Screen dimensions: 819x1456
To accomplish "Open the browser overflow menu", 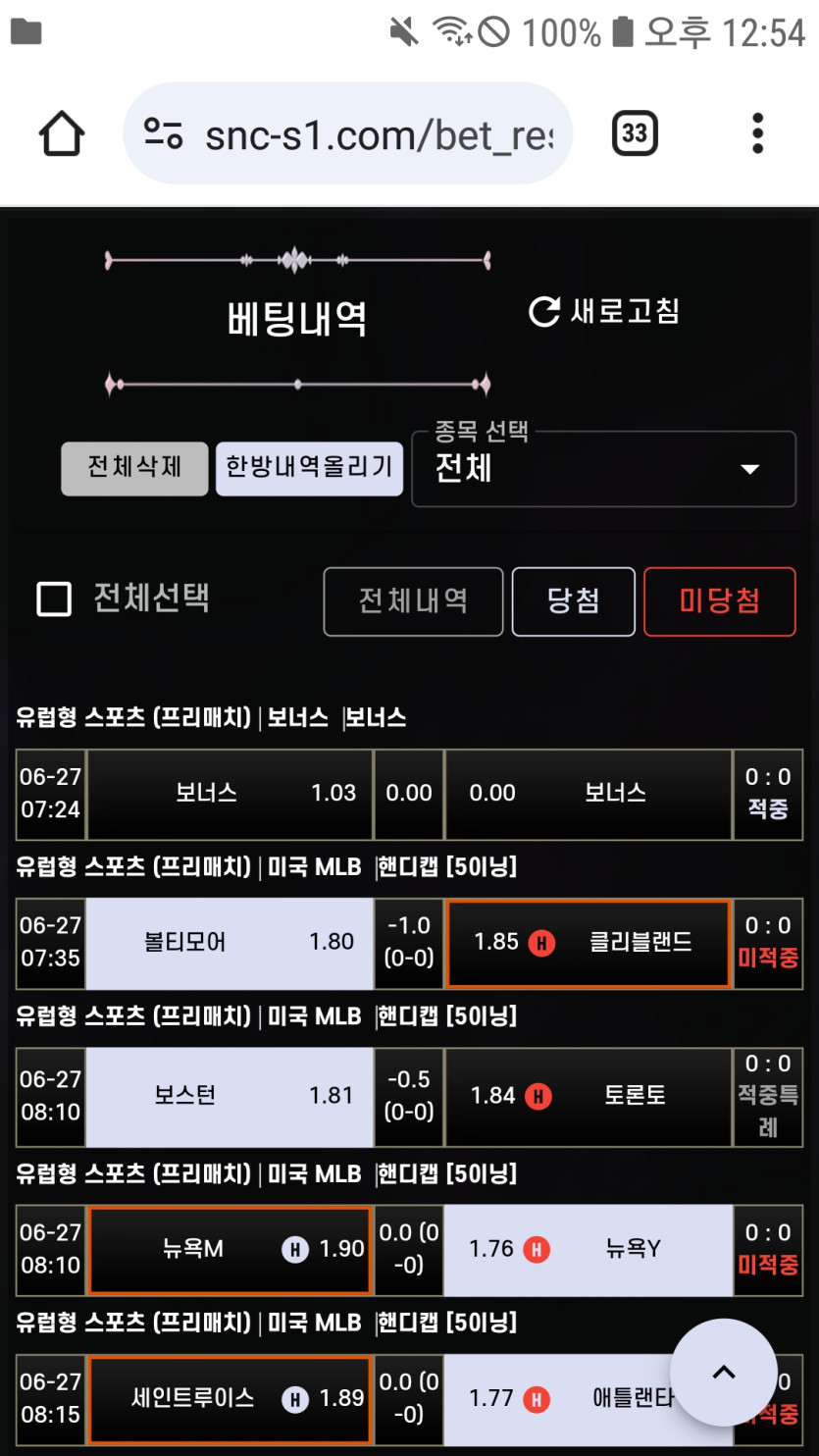I will pyautogui.click(x=757, y=133).
